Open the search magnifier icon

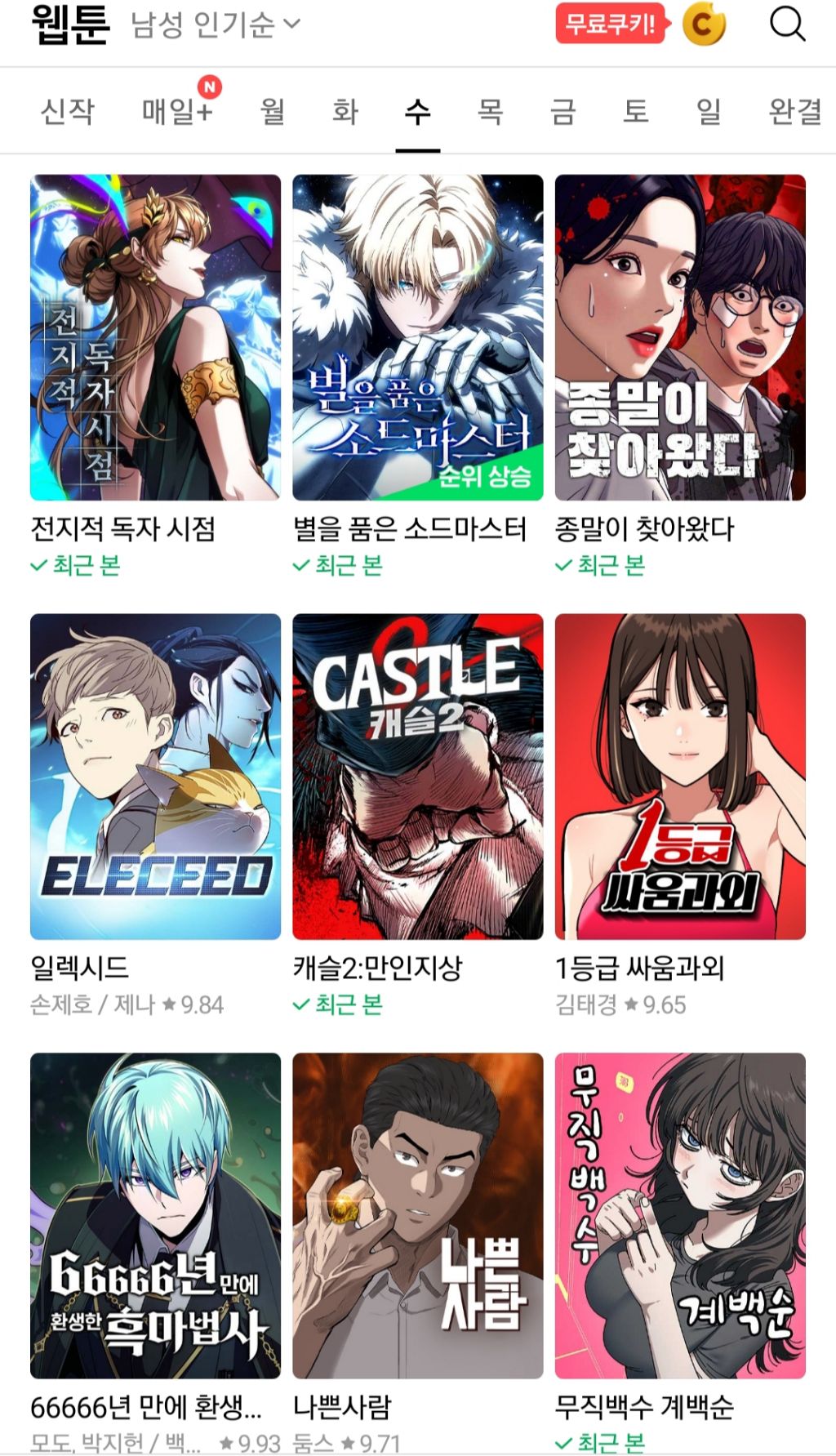coord(787,25)
